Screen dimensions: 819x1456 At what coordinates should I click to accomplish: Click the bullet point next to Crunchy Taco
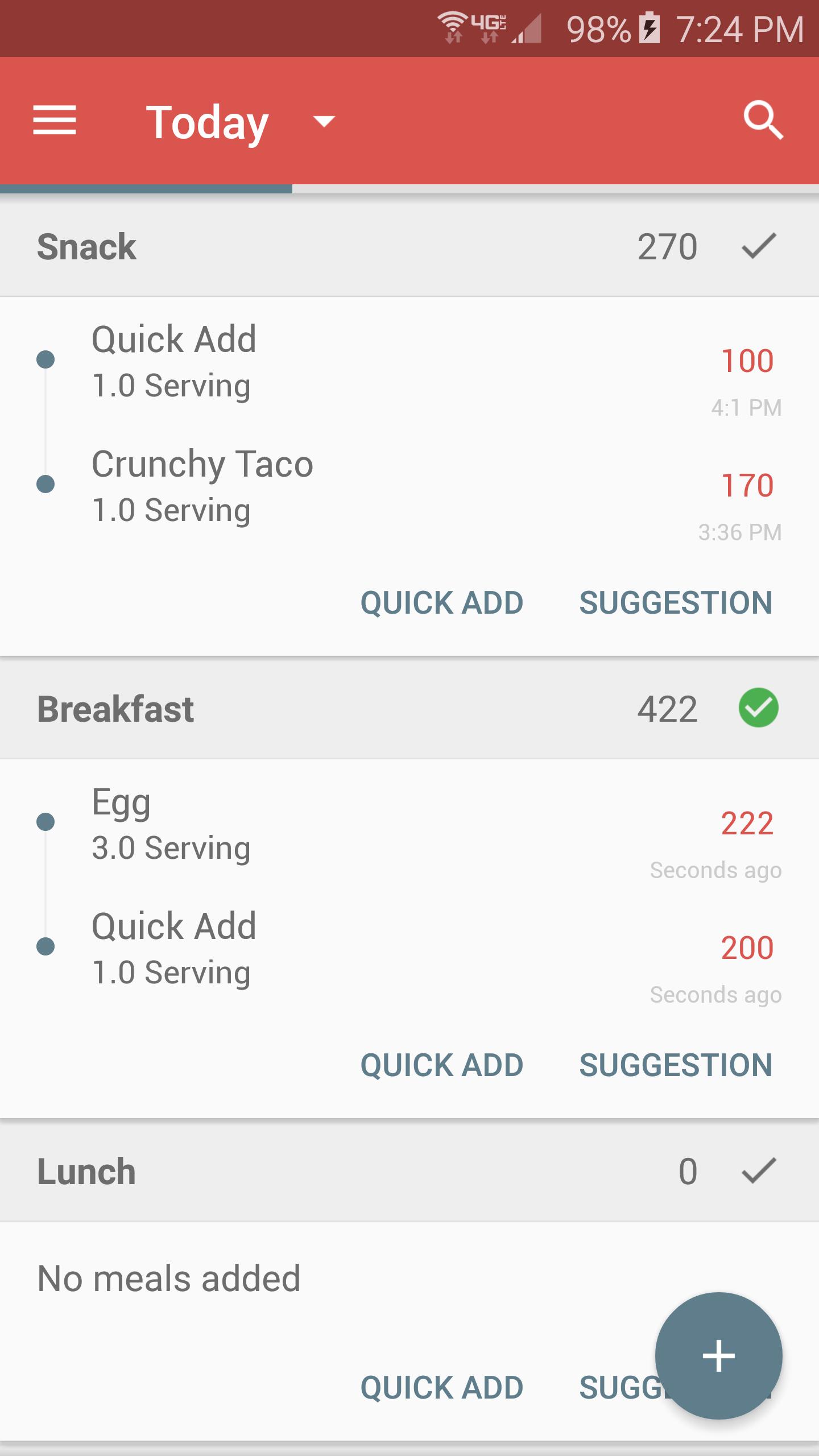point(47,484)
